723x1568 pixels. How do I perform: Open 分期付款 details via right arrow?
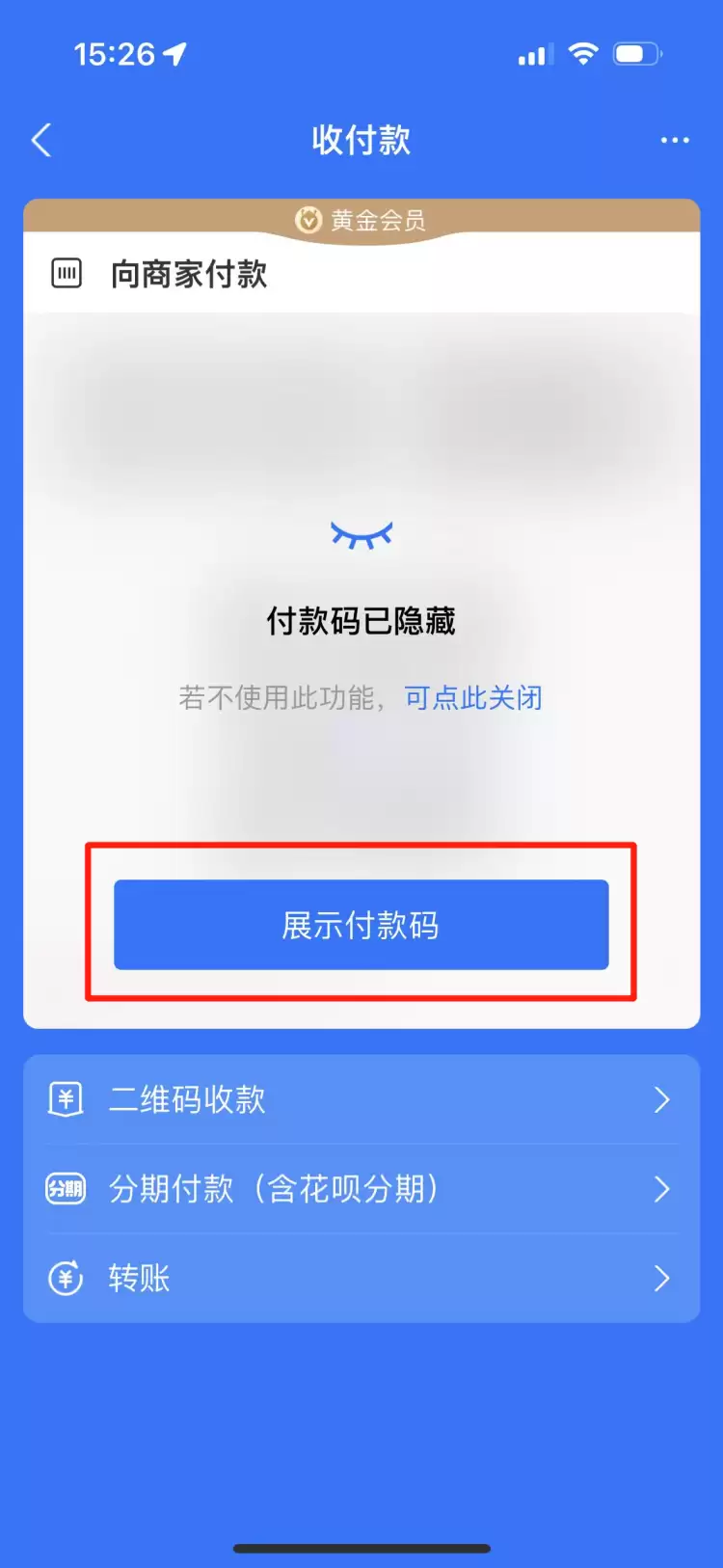click(661, 1189)
